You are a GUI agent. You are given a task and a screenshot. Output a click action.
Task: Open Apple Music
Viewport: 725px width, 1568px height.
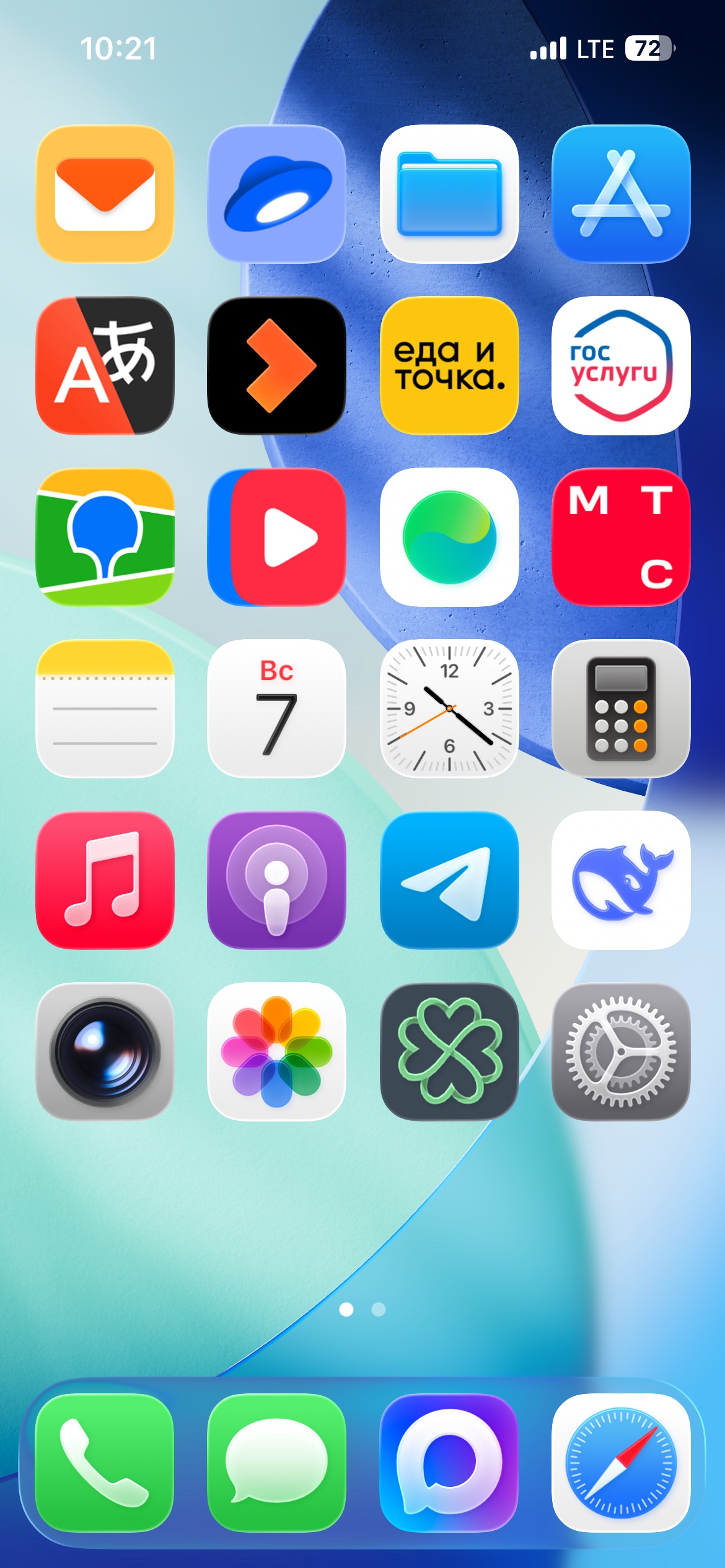point(105,880)
